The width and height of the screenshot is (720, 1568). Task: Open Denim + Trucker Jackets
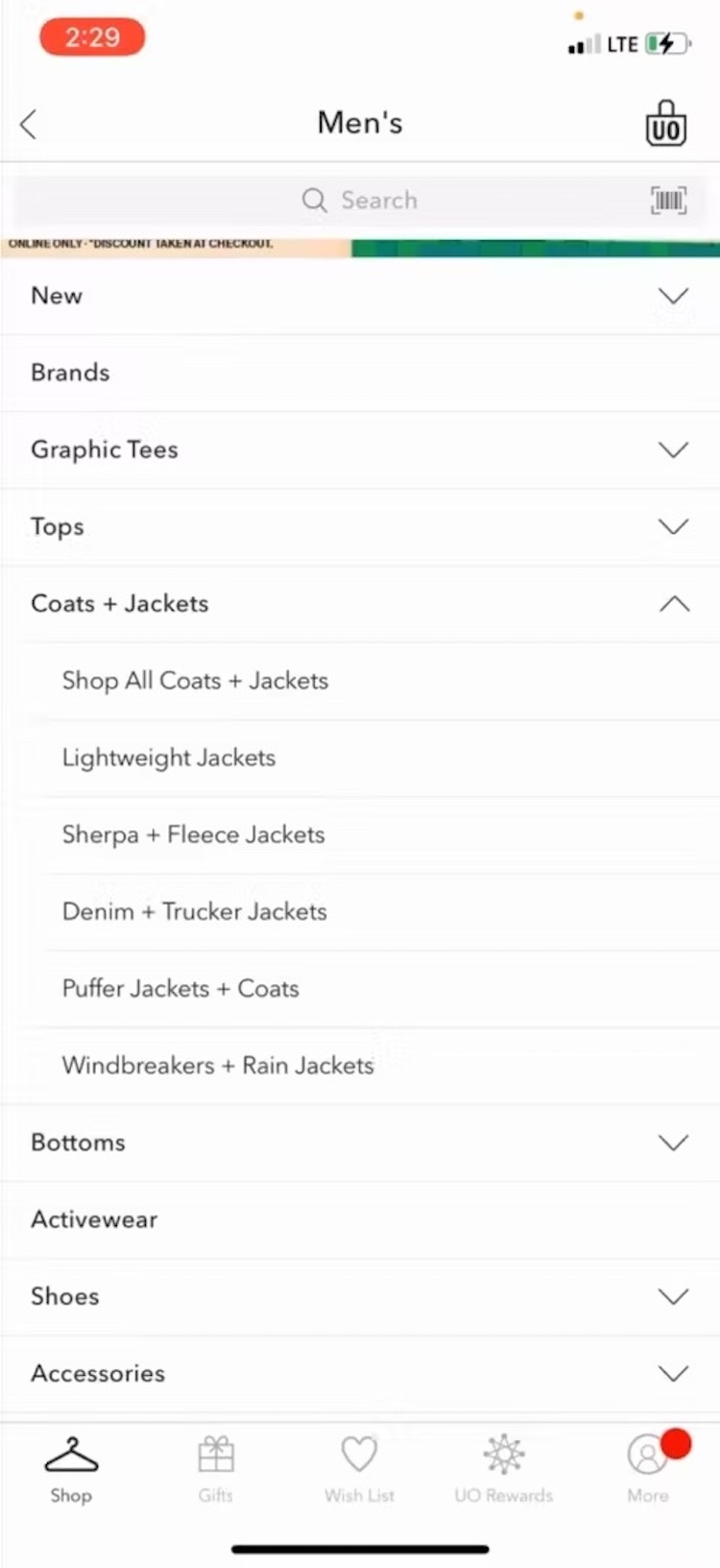tap(194, 911)
